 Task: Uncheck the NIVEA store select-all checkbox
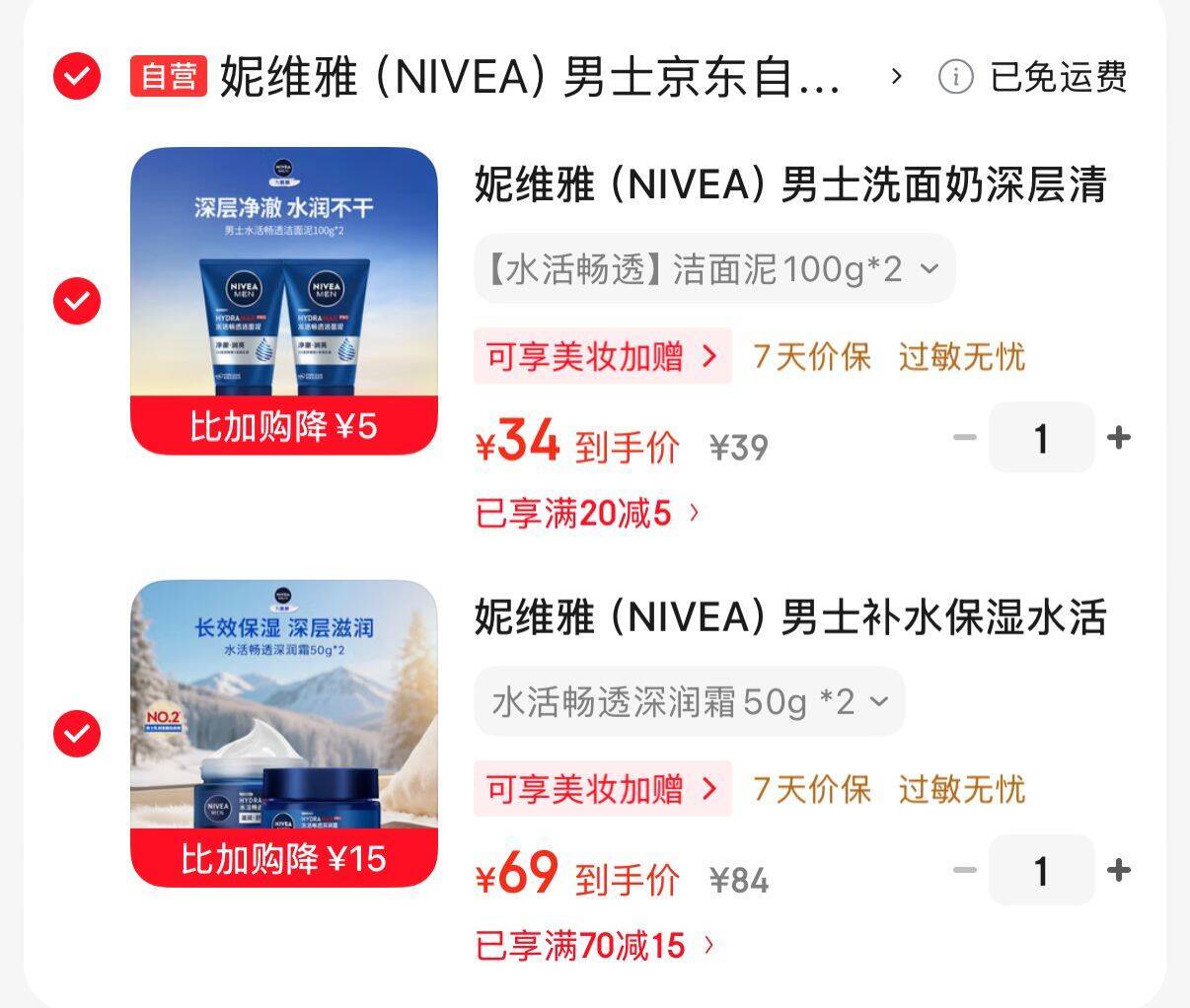[x=77, y=76]
